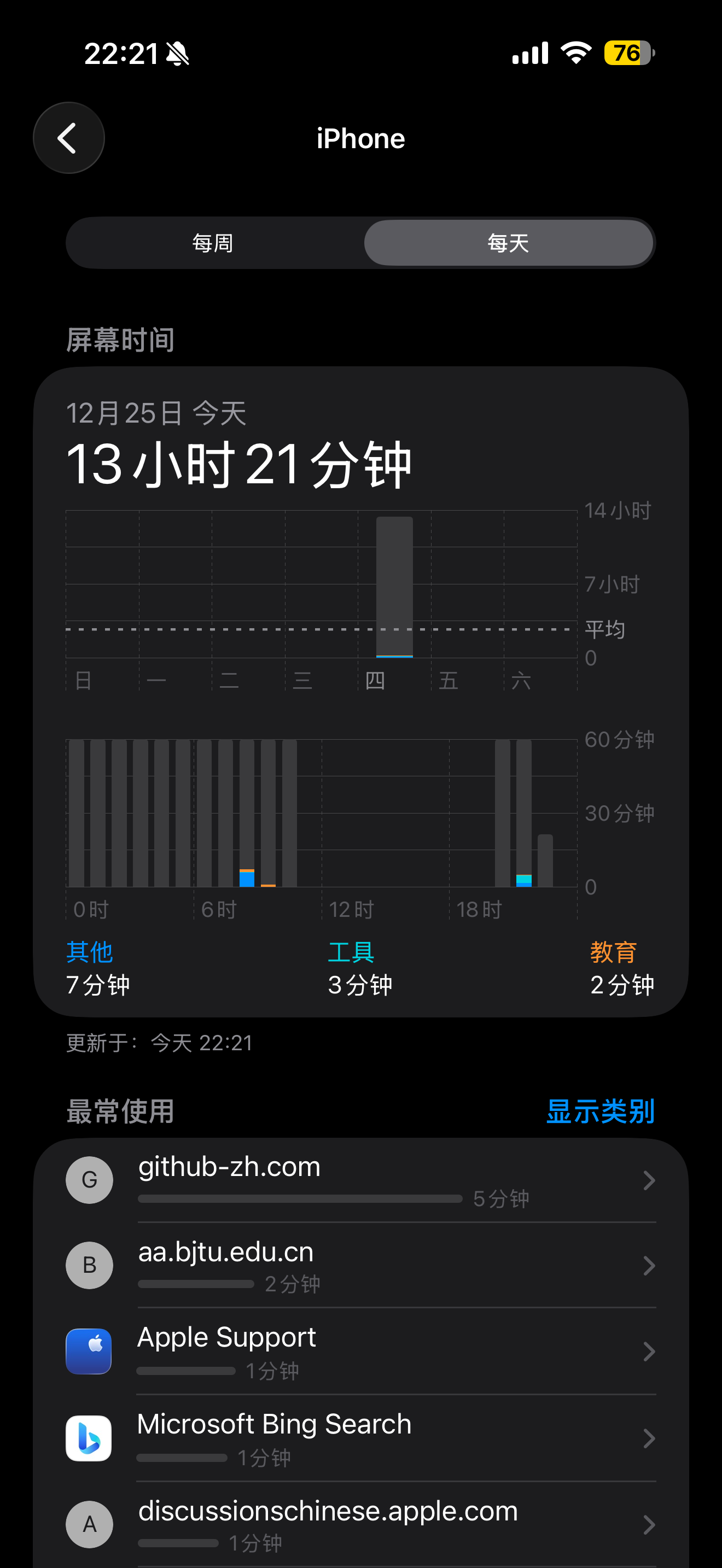Select the 每天 daily view
This screenshot has width=722, height=1568.
508,243
